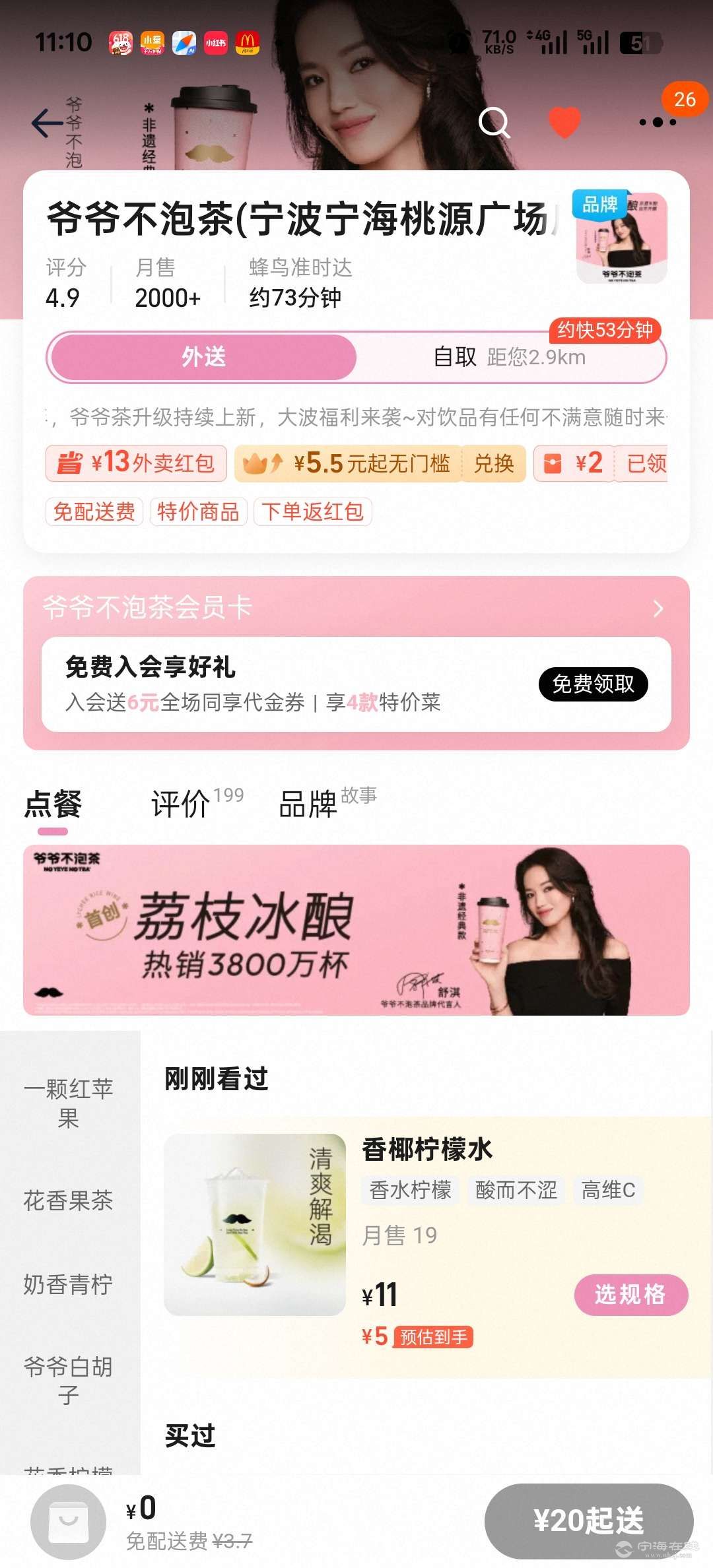Open the 荔枝冰酿 promotional banner
The width and height of the screenshot is (713, 1568).
356,930
